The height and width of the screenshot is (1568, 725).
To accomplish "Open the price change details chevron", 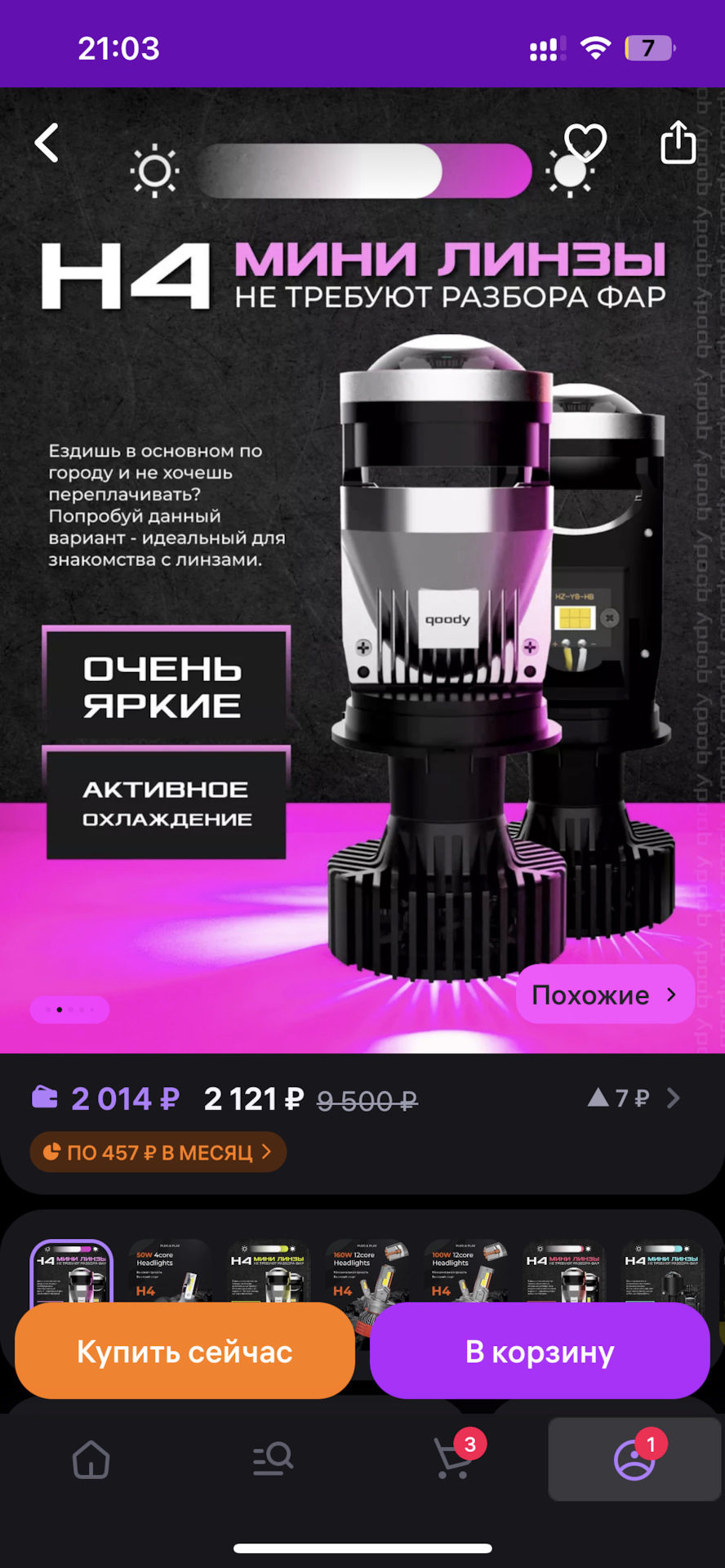I will pyautogui.click(x=673, y=1098).
